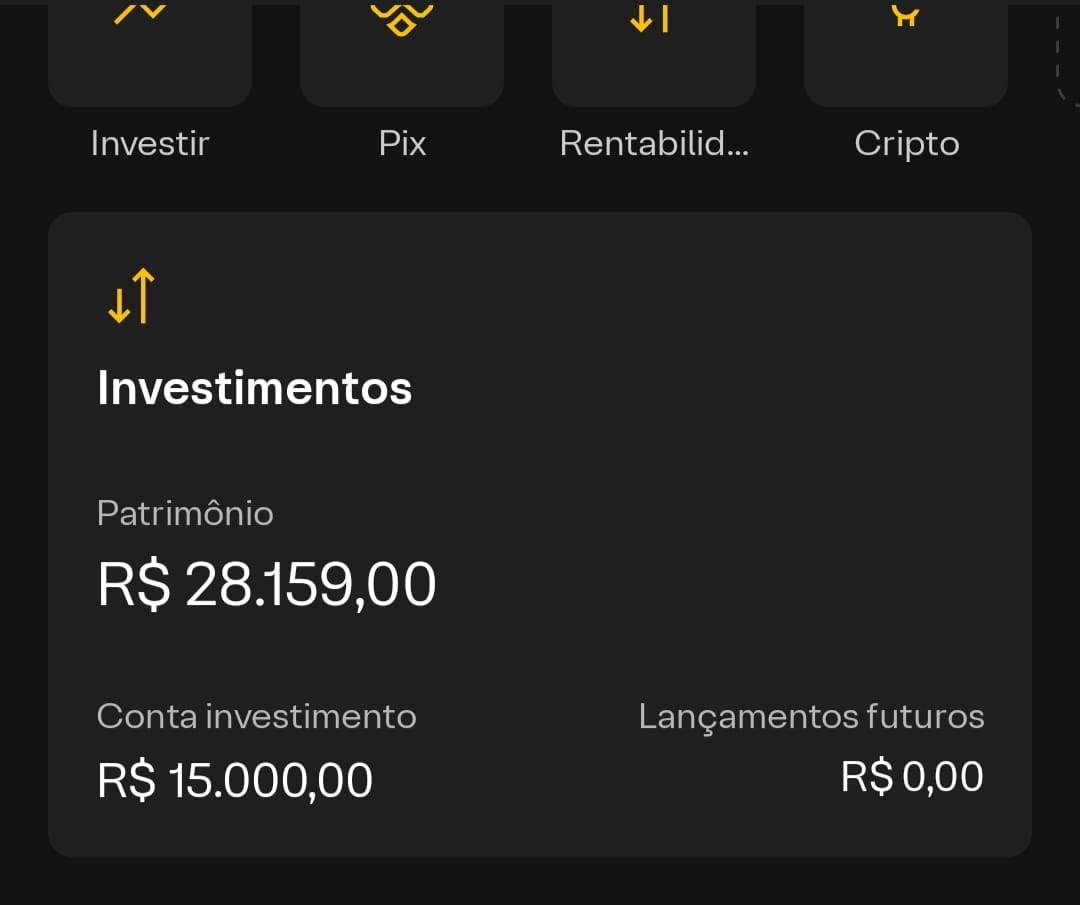Open the Cripto shortcut
1080x905 pixels.
coord(906,50)
